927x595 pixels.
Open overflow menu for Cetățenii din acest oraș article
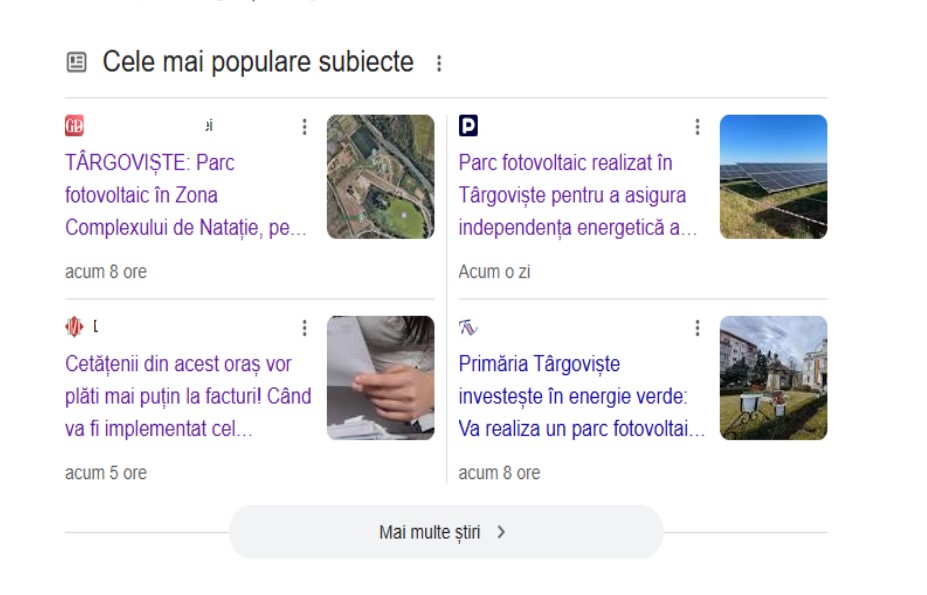pos(304,328)
